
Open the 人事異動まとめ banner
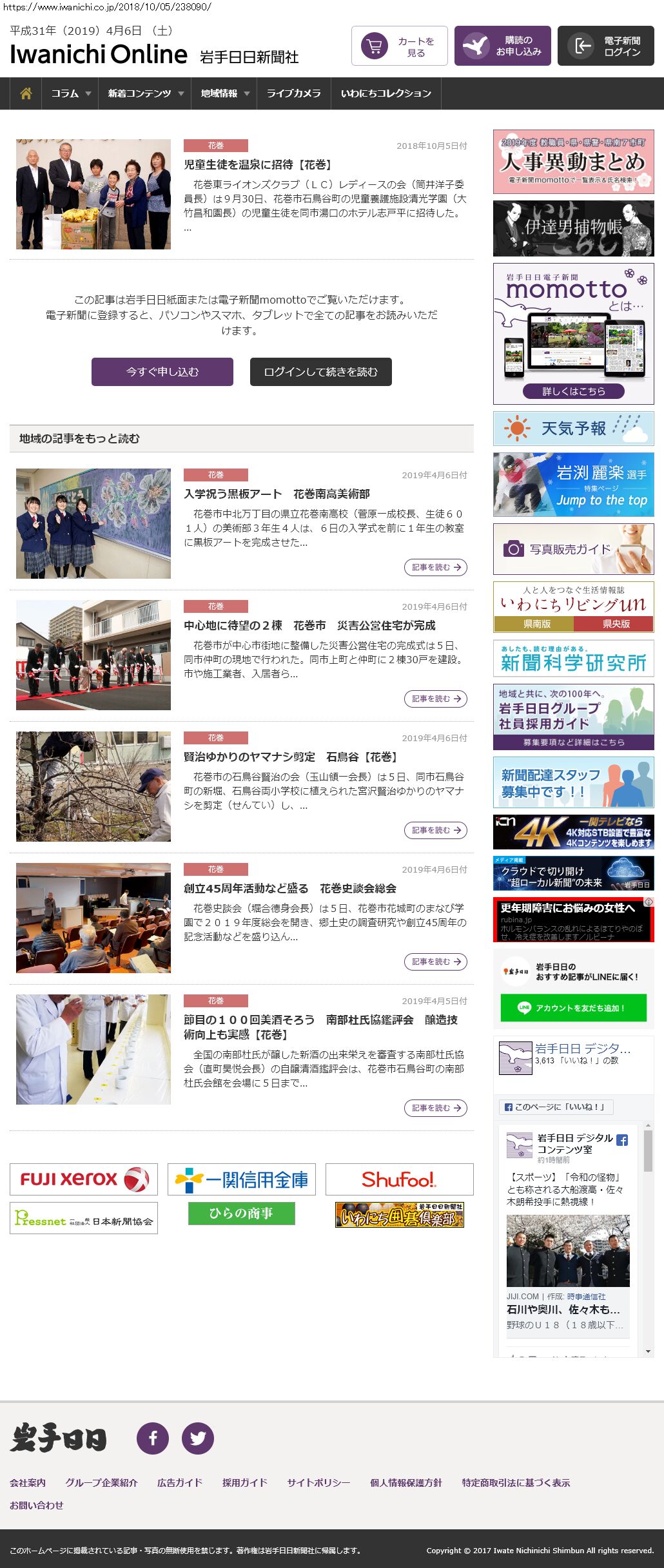[573, 161]
